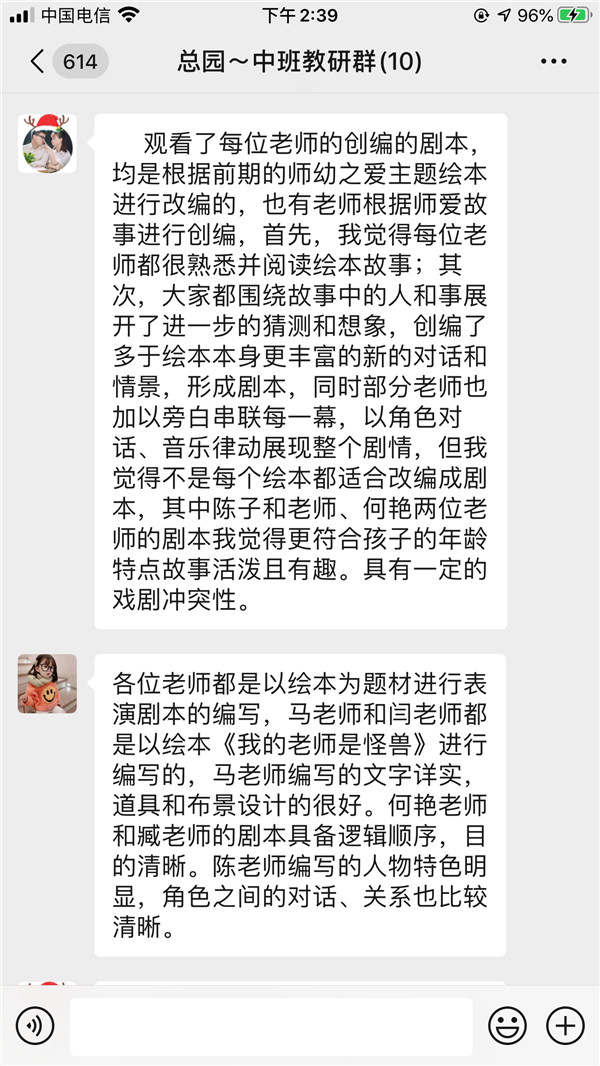Go back to the chat list
The width and height of the screenshot is (600, 1066).
point(38,62)
